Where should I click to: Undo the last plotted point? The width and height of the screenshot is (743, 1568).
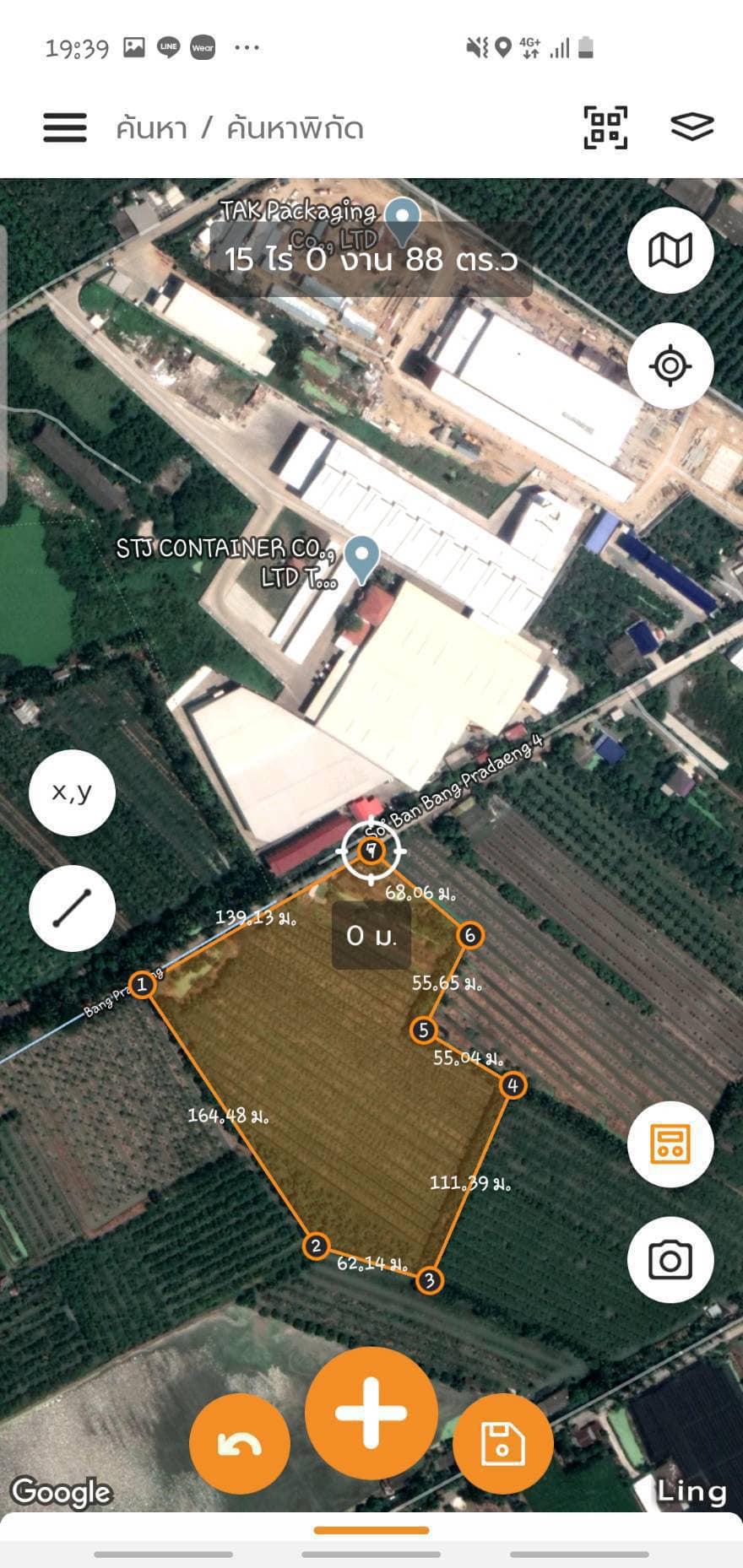240,1444
